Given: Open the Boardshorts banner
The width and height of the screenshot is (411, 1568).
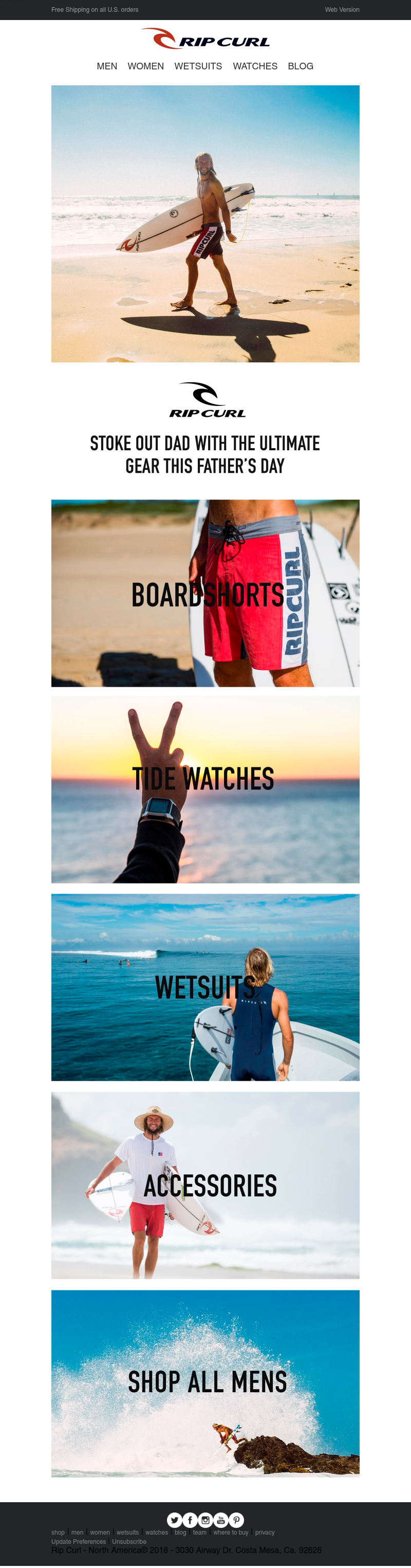Looking at the screenshot, I should (205, 594).
